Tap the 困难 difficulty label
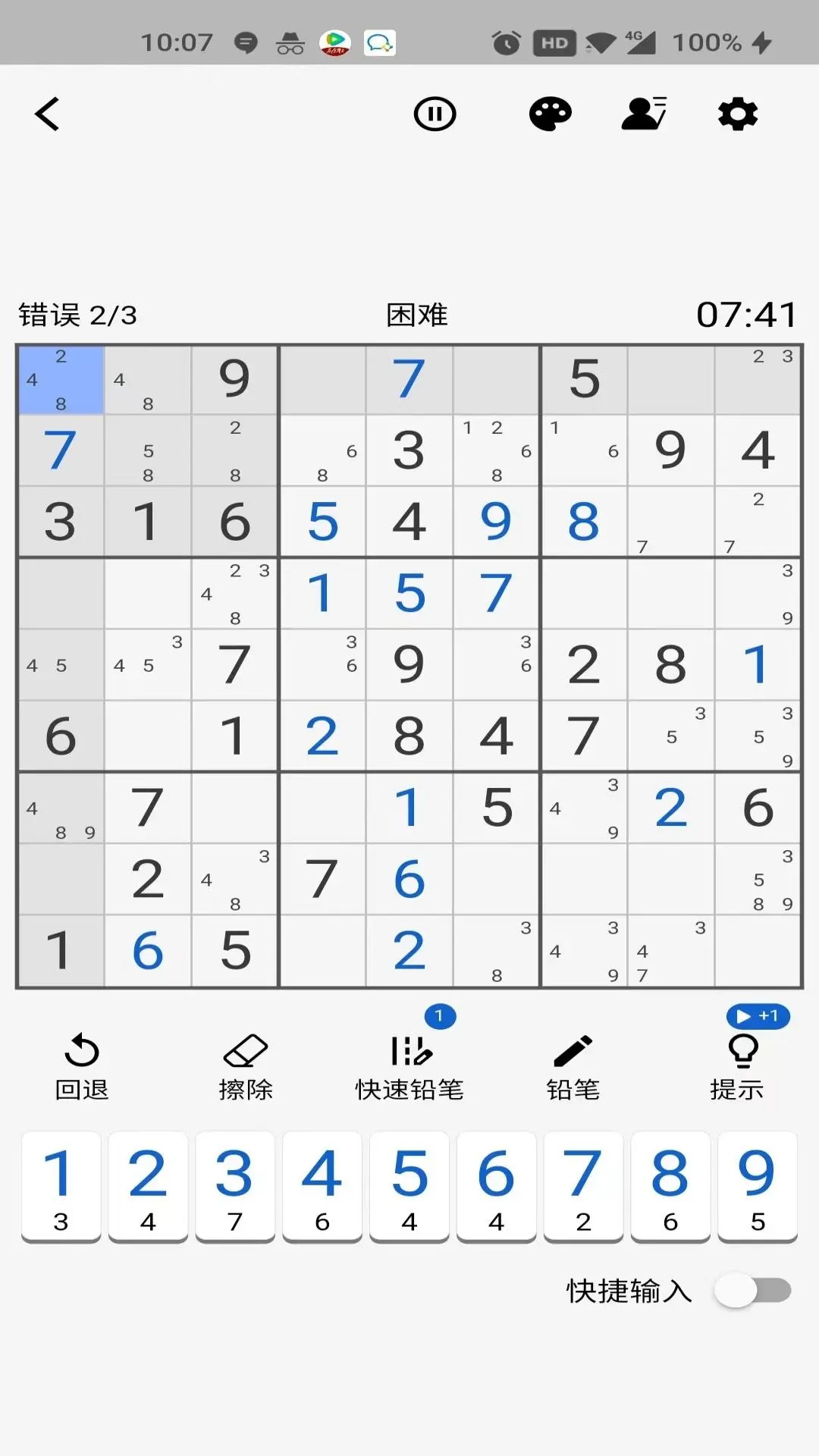The height and width of the screenshot is (1456, 819). point(415,315)
